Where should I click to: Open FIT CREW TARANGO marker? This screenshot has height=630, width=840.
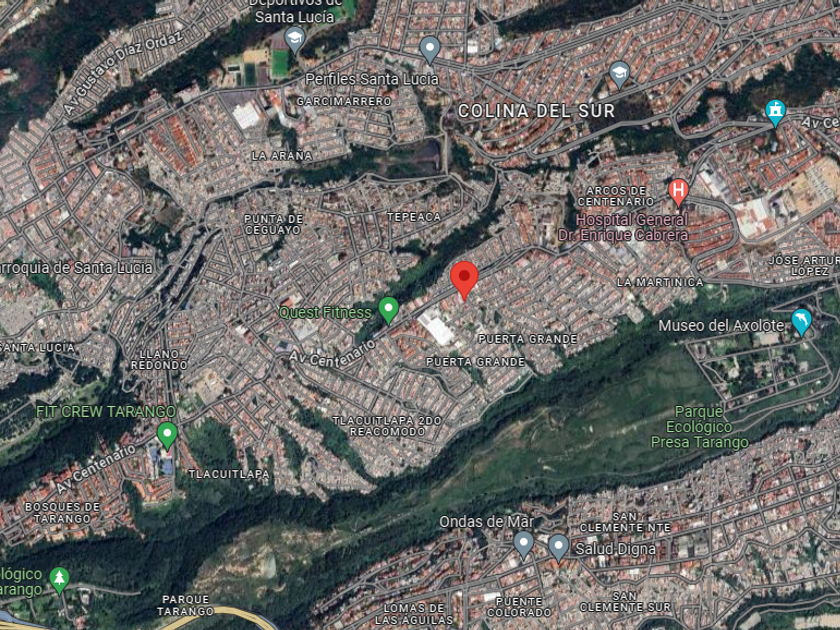(167, 434)
